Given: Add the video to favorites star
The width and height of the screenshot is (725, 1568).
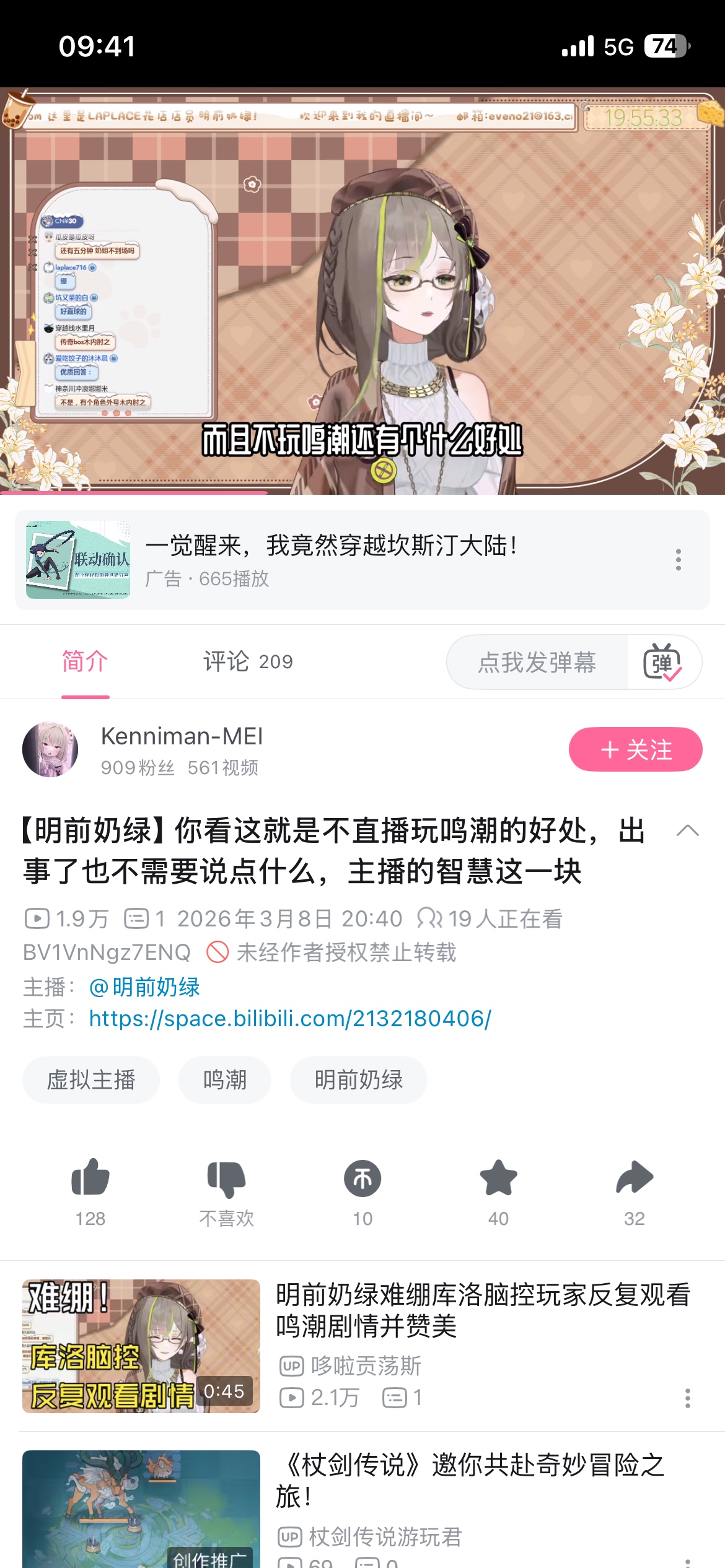Looking at the screenshot, I should click(498, 1192).
